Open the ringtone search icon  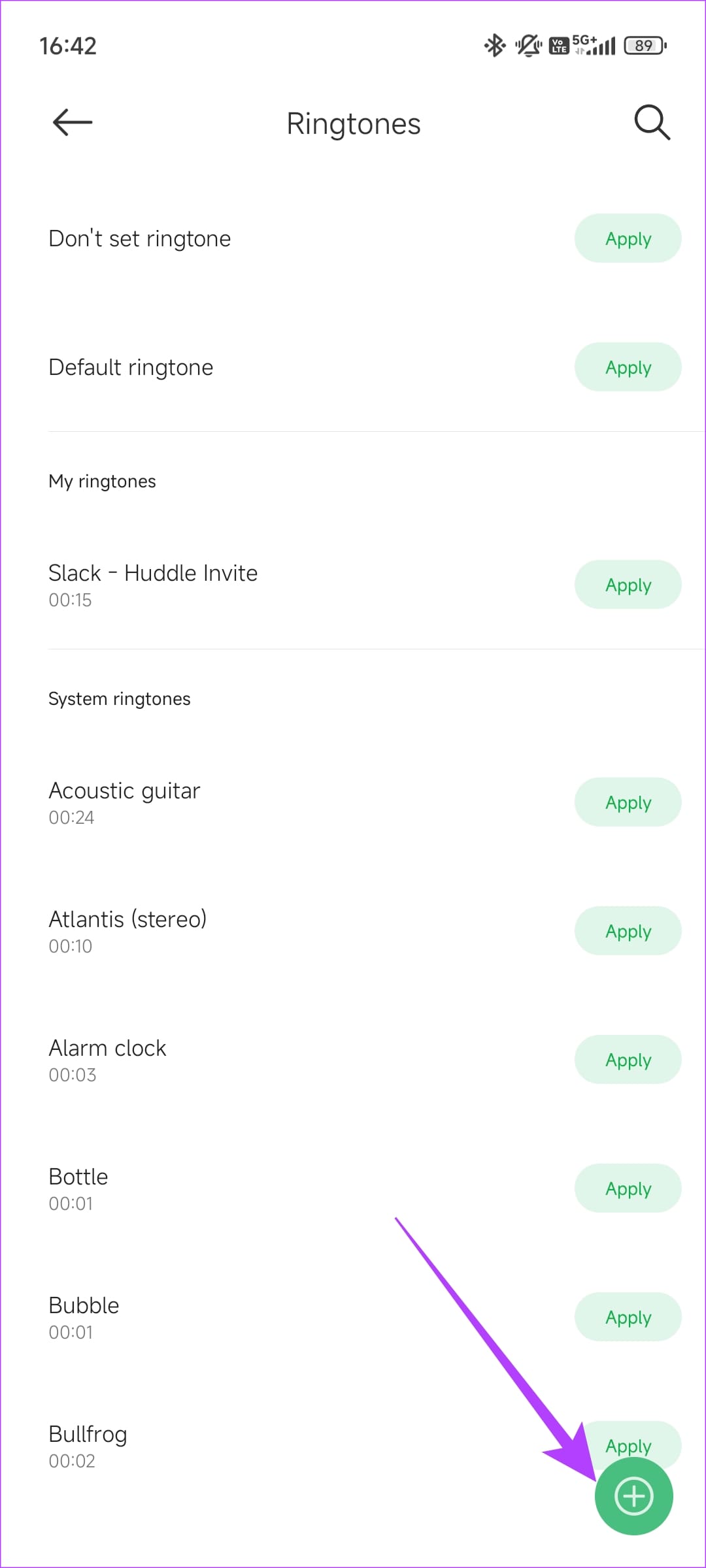pos(652,122)
